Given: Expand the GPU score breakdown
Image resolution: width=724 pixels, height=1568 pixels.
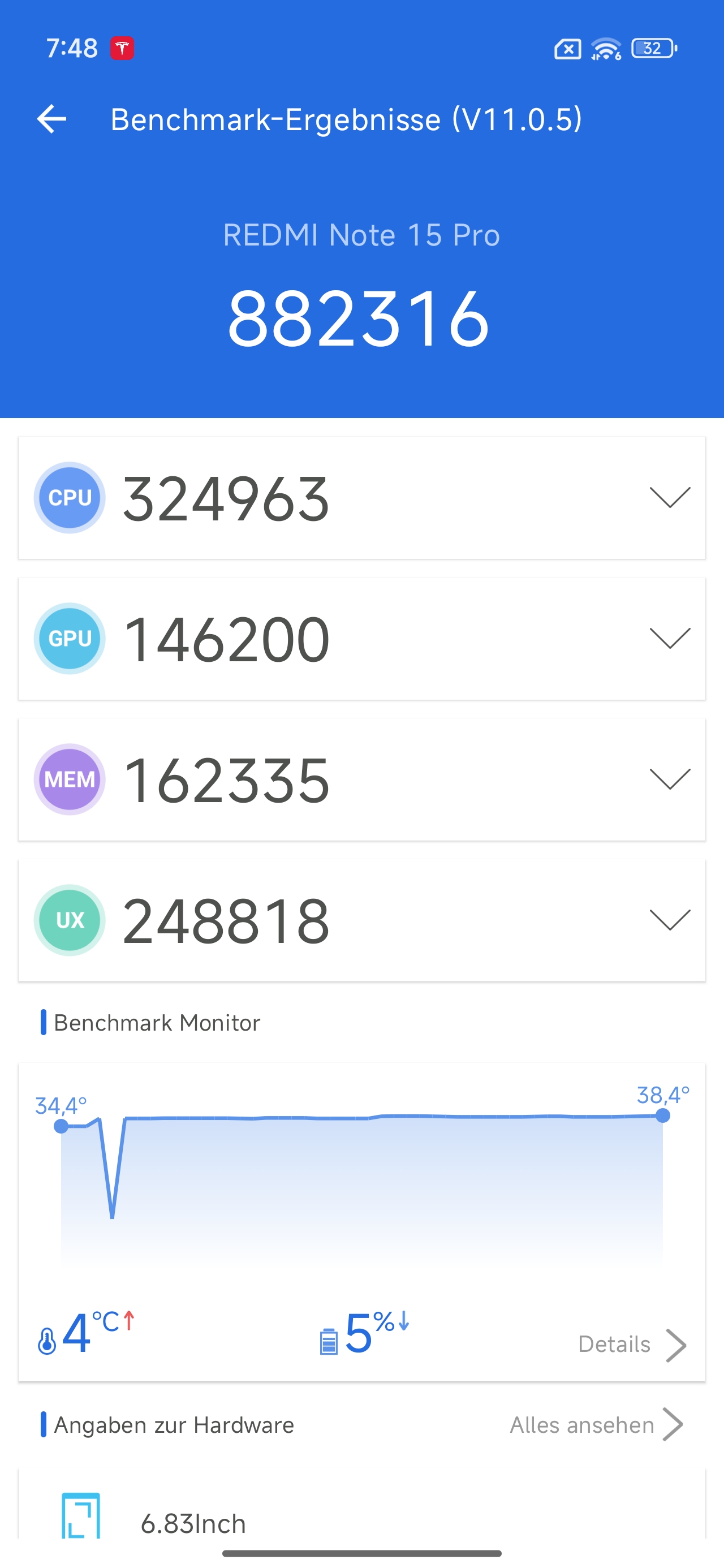Looking at the screenshot, I should [669, 639].
